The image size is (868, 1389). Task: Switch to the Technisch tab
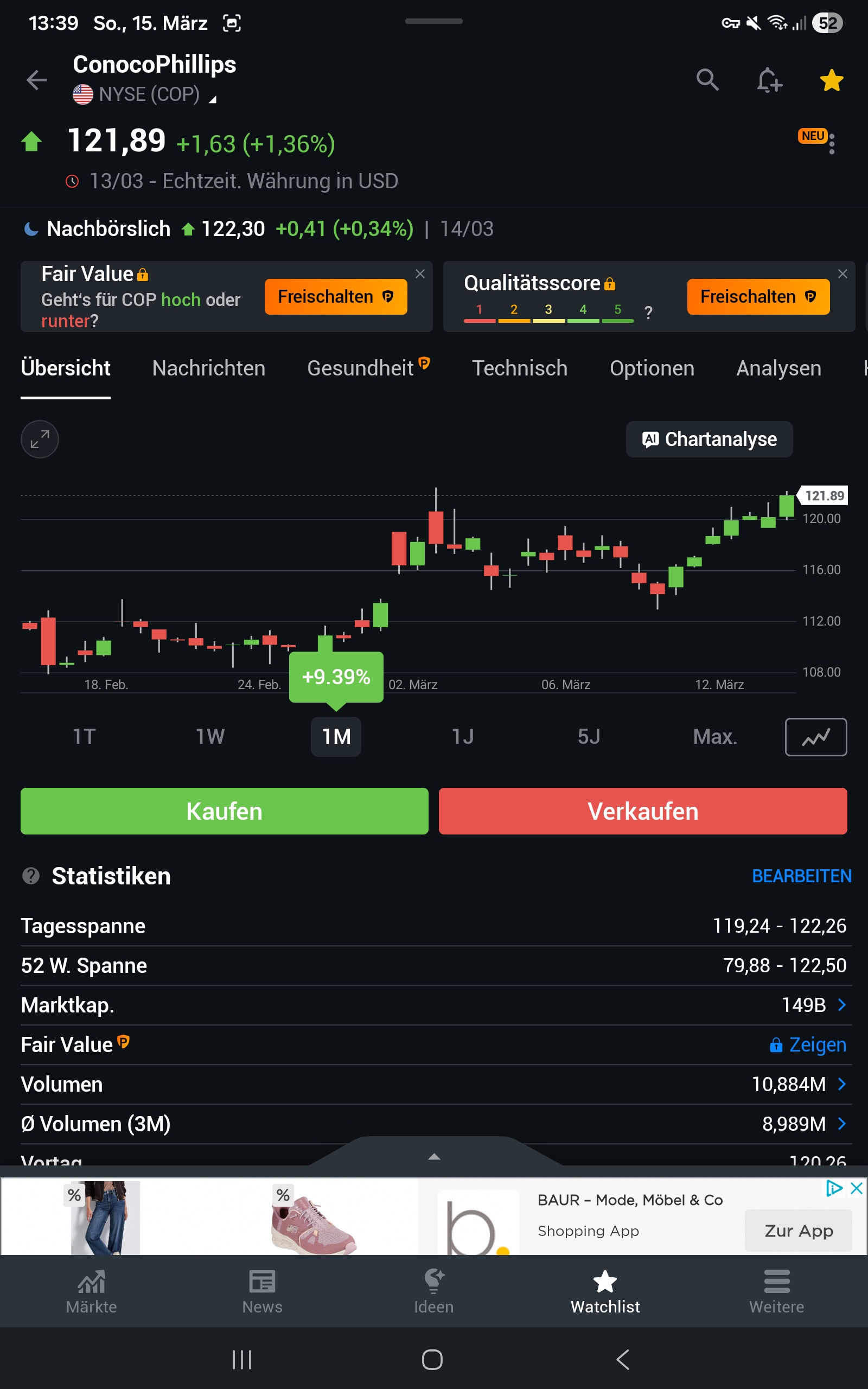coord(519,368)
